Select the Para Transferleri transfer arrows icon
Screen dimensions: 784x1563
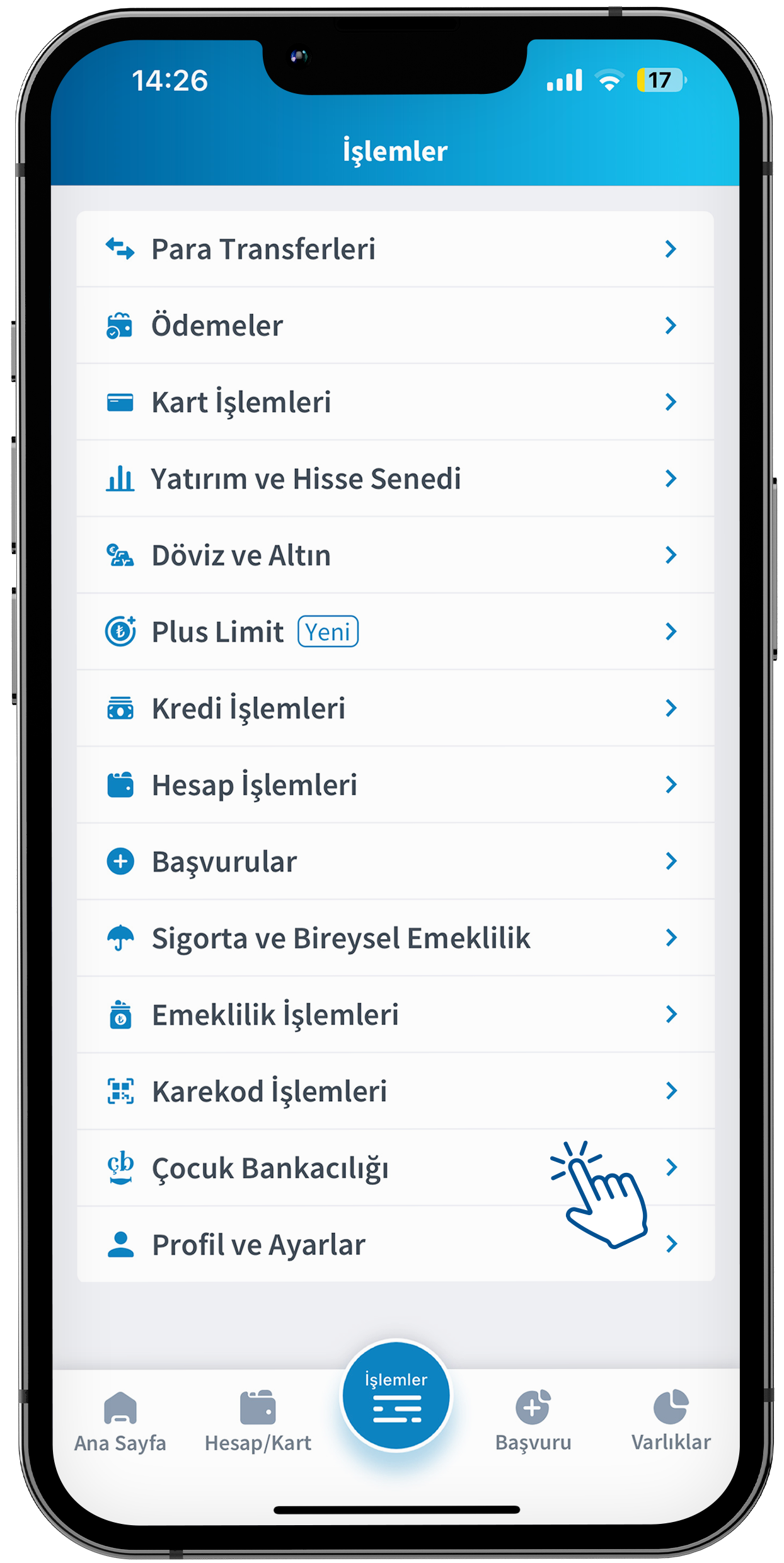[121, 248]
